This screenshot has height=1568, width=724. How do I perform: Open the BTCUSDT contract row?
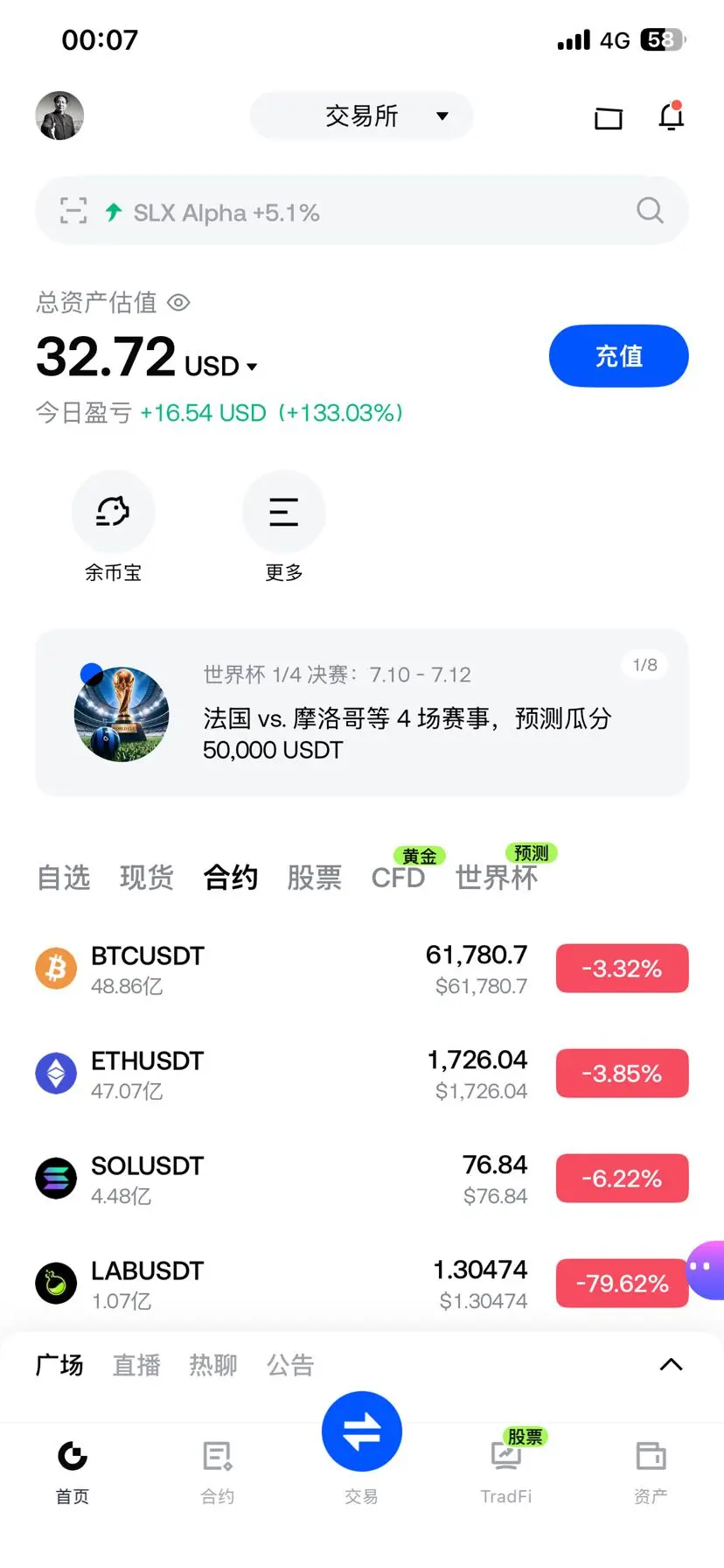coord(362,969)
